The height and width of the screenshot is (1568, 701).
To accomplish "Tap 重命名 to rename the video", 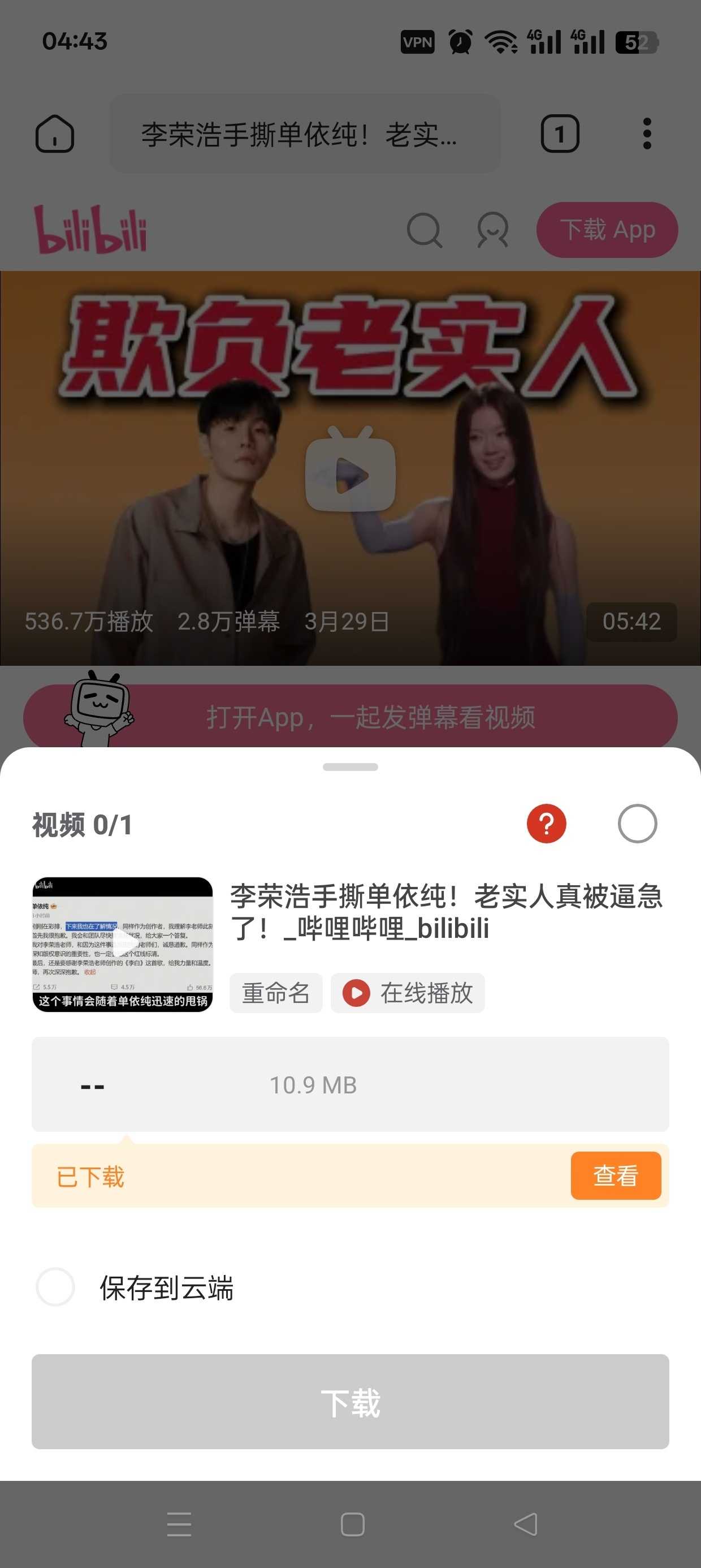I will [276, 993].
